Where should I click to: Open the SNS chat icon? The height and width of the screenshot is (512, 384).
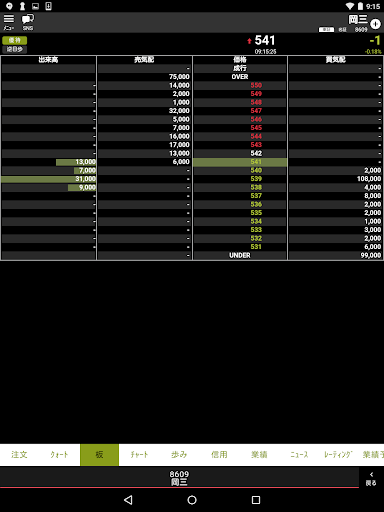[x=28, y=22]
